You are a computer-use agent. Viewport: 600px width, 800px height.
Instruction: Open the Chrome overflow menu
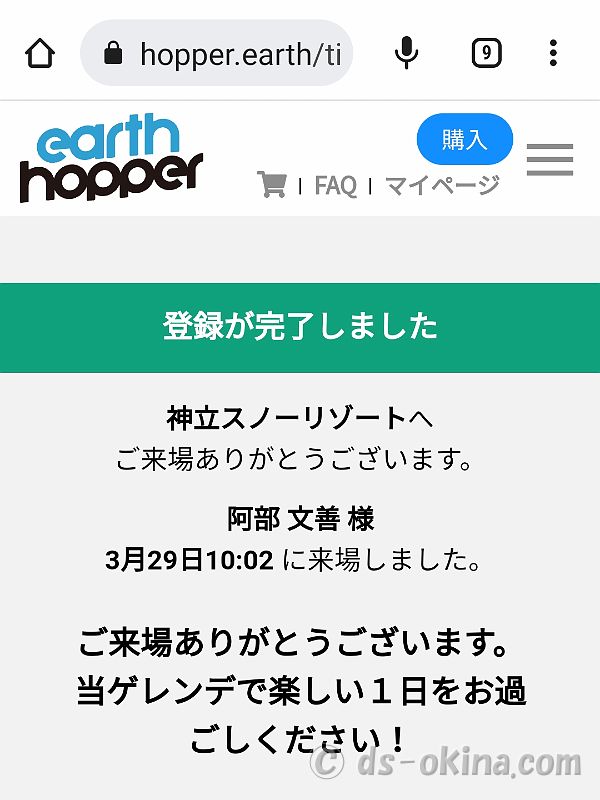553,53
